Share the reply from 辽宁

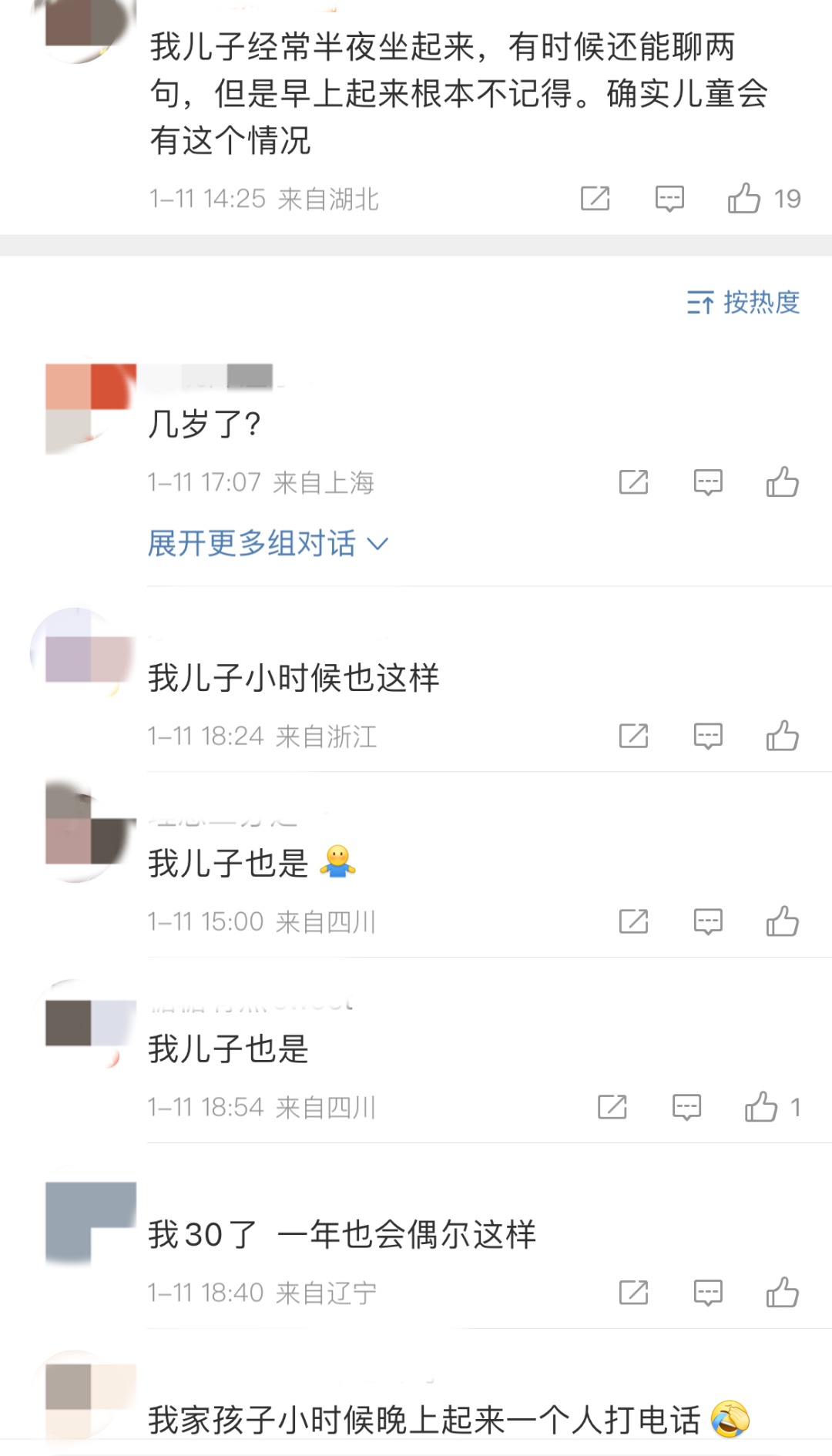point(633,1293)
